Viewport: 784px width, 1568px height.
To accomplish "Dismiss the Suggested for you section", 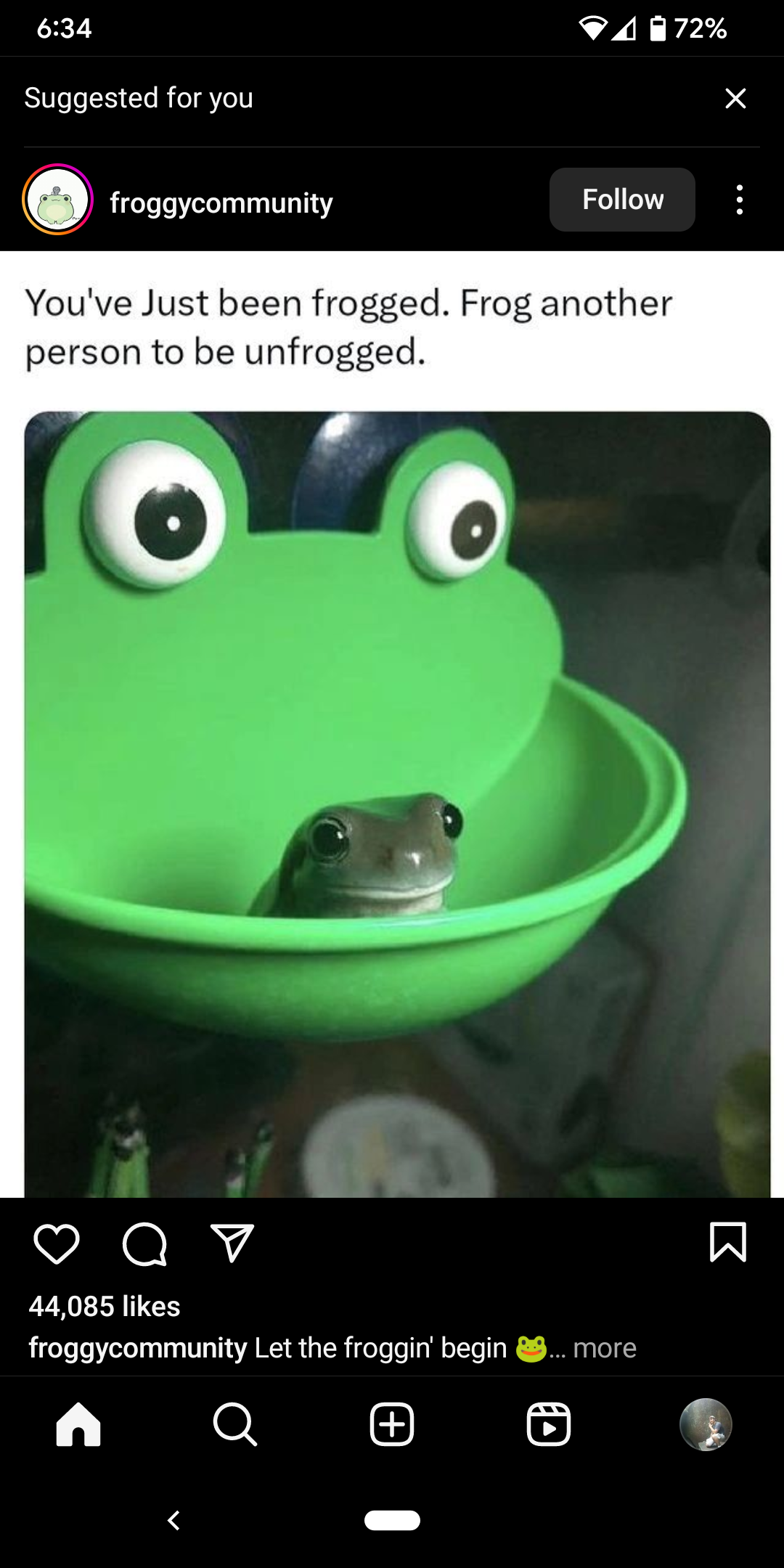I will coord(735,98).
